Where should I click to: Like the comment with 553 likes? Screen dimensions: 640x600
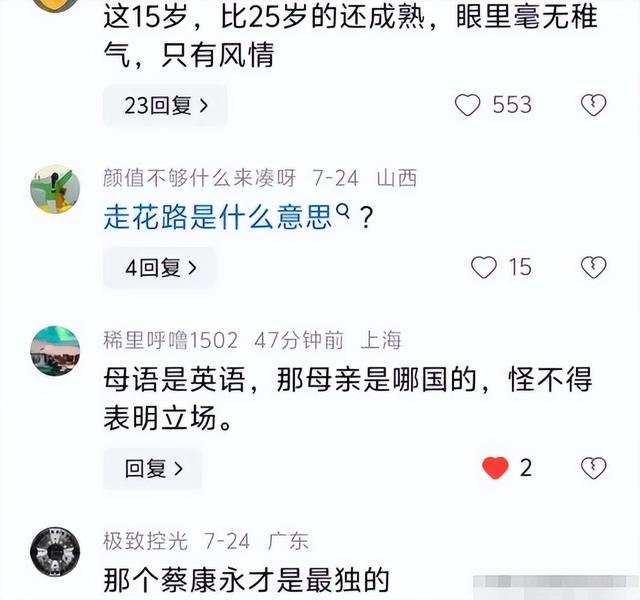(468, 105)
